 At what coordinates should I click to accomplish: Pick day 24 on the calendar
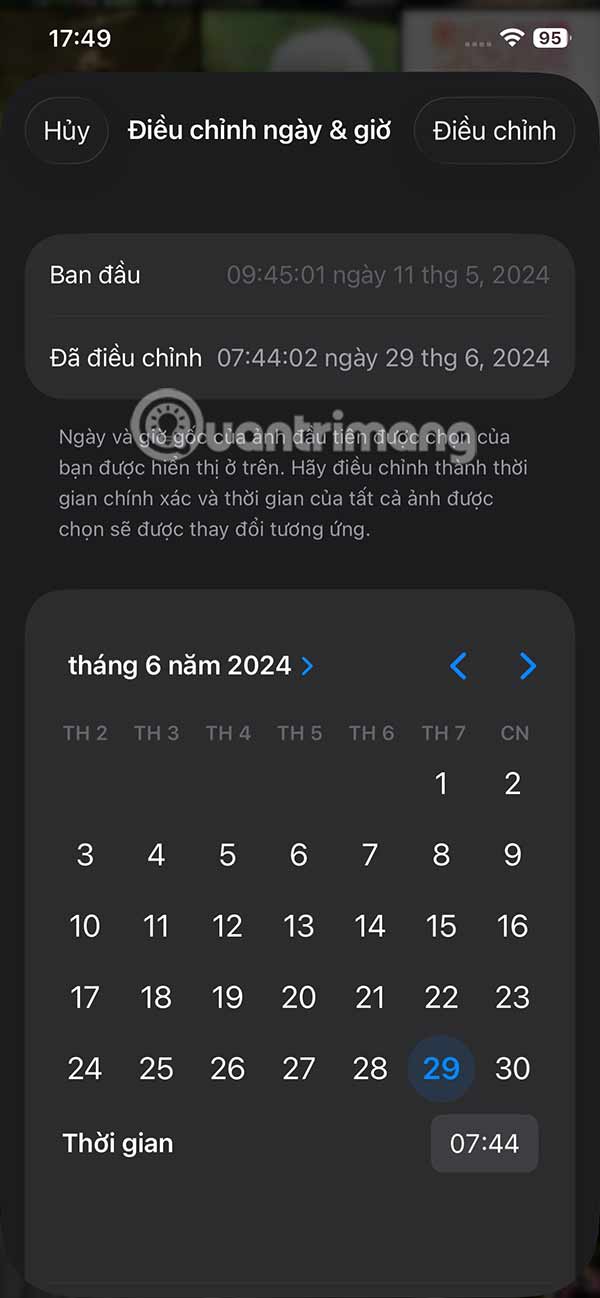point(85,1068)
